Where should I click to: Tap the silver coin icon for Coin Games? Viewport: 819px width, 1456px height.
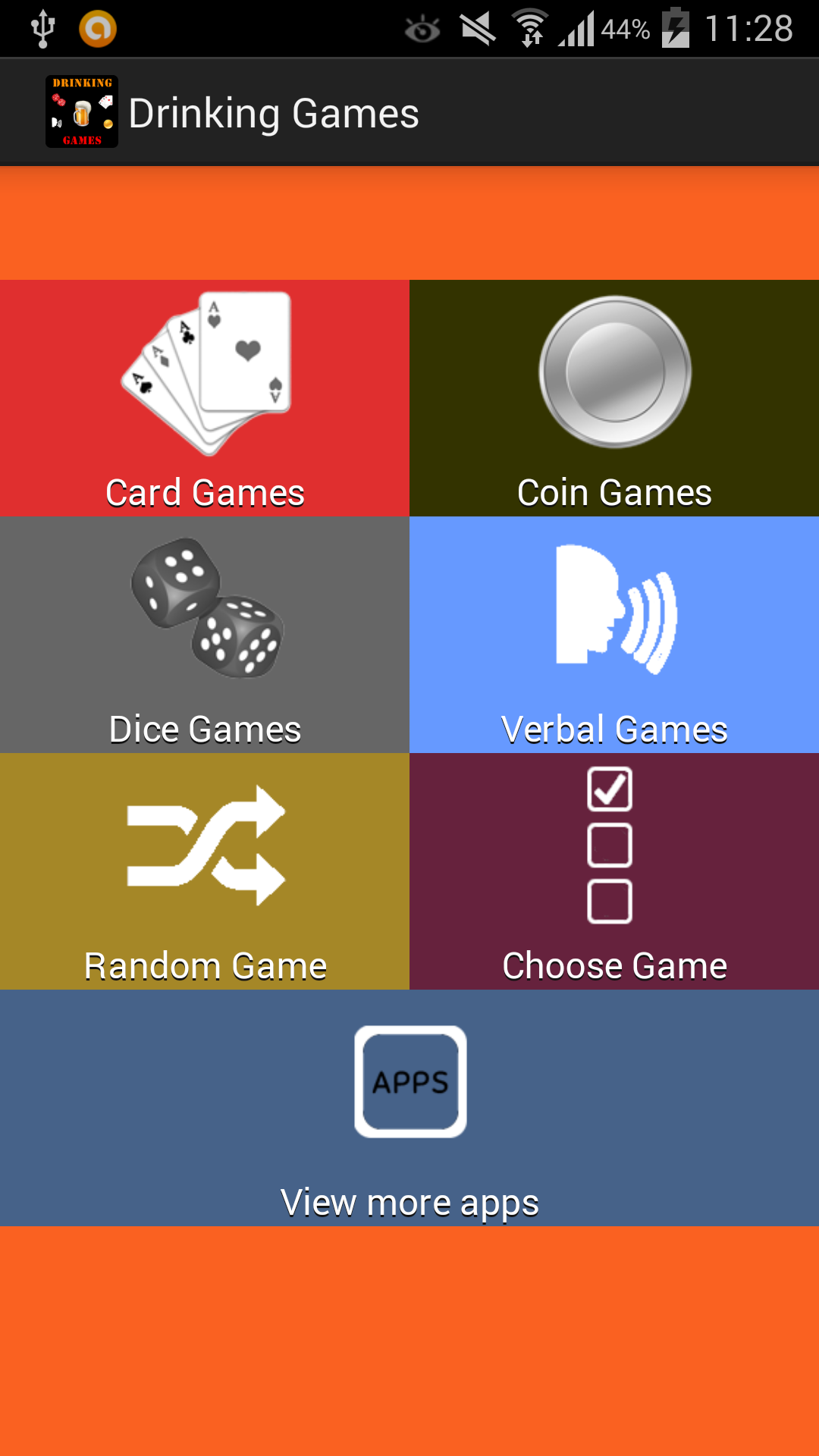(x=614, y=372)
